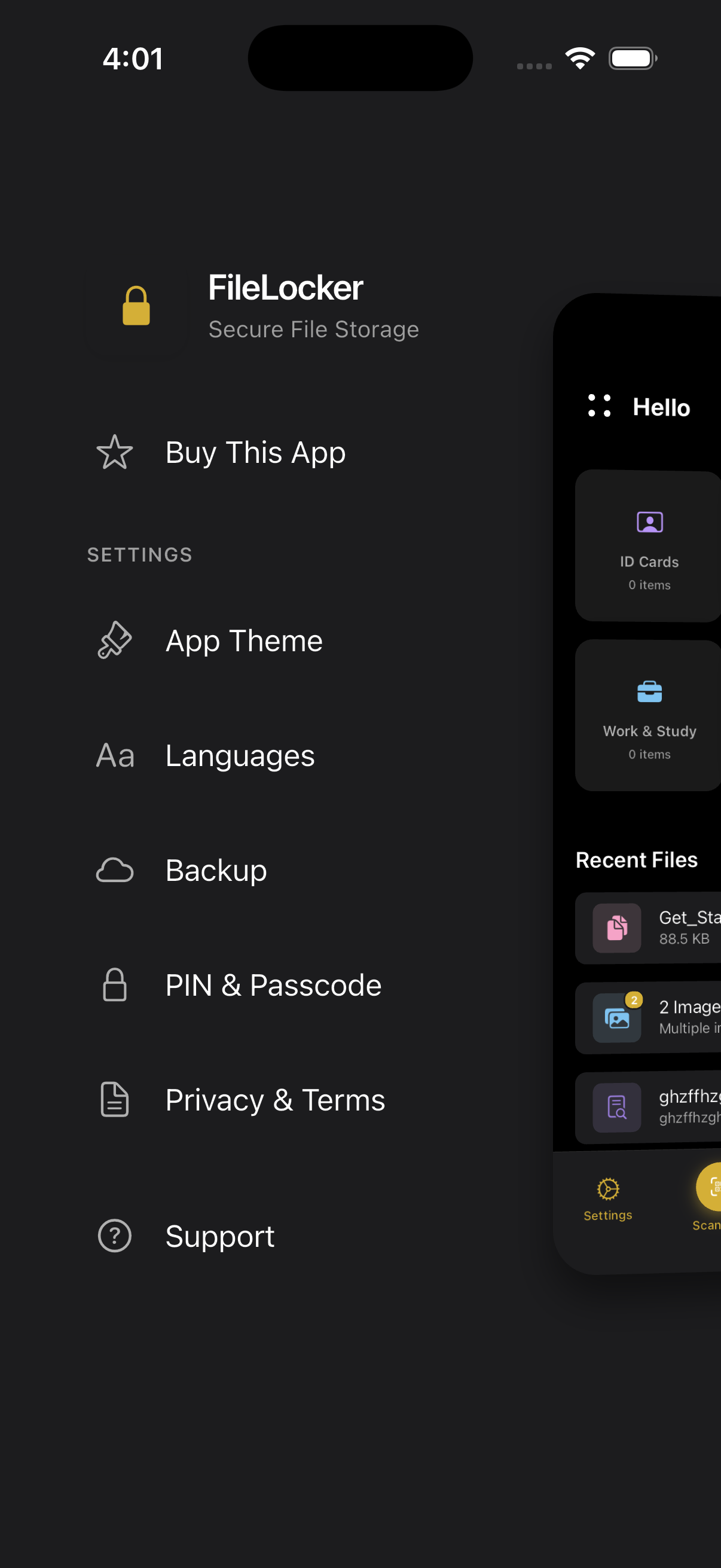
Task: Tap the Get_Sta file thumbnail icon
Action: (615, 928)
